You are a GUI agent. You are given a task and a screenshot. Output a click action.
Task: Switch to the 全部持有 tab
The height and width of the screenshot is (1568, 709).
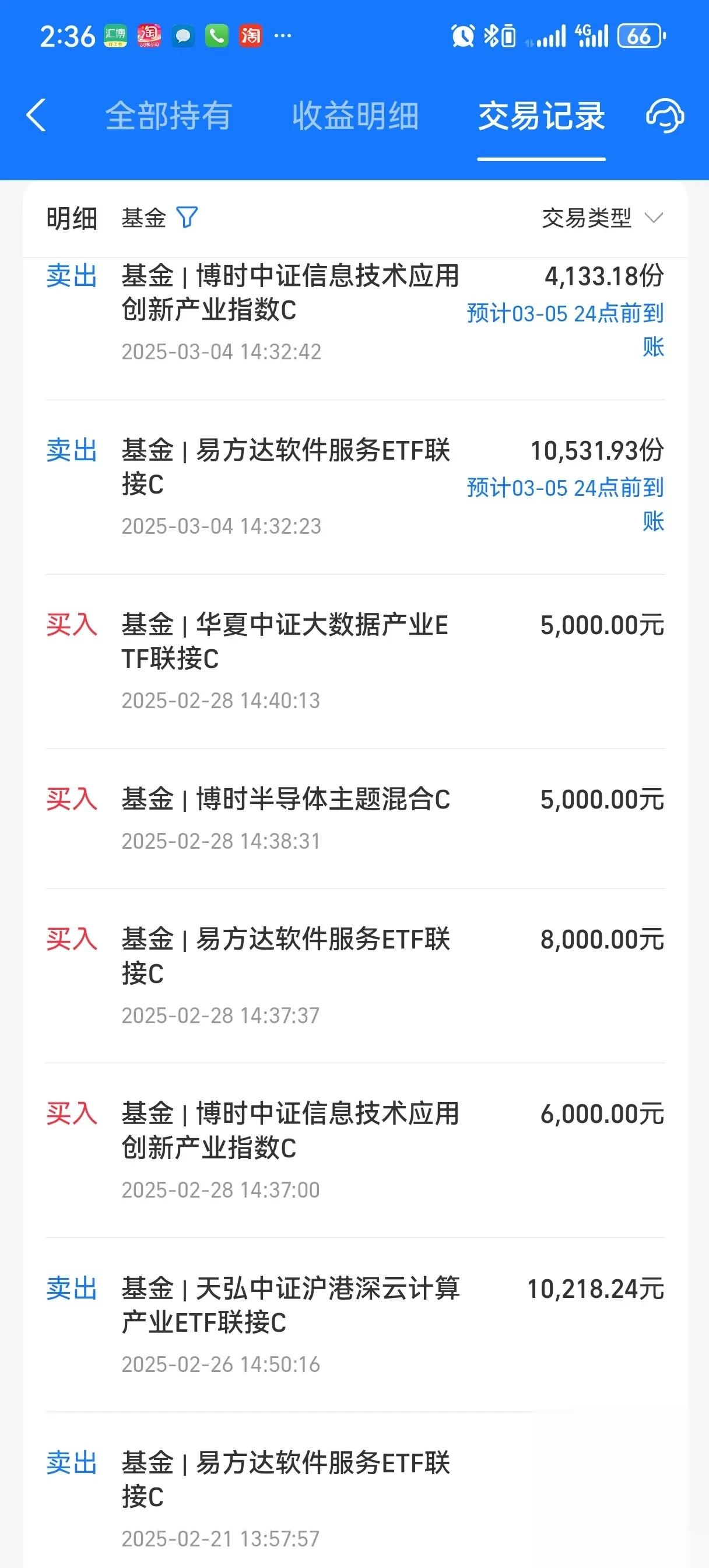[x=168, y=117]
